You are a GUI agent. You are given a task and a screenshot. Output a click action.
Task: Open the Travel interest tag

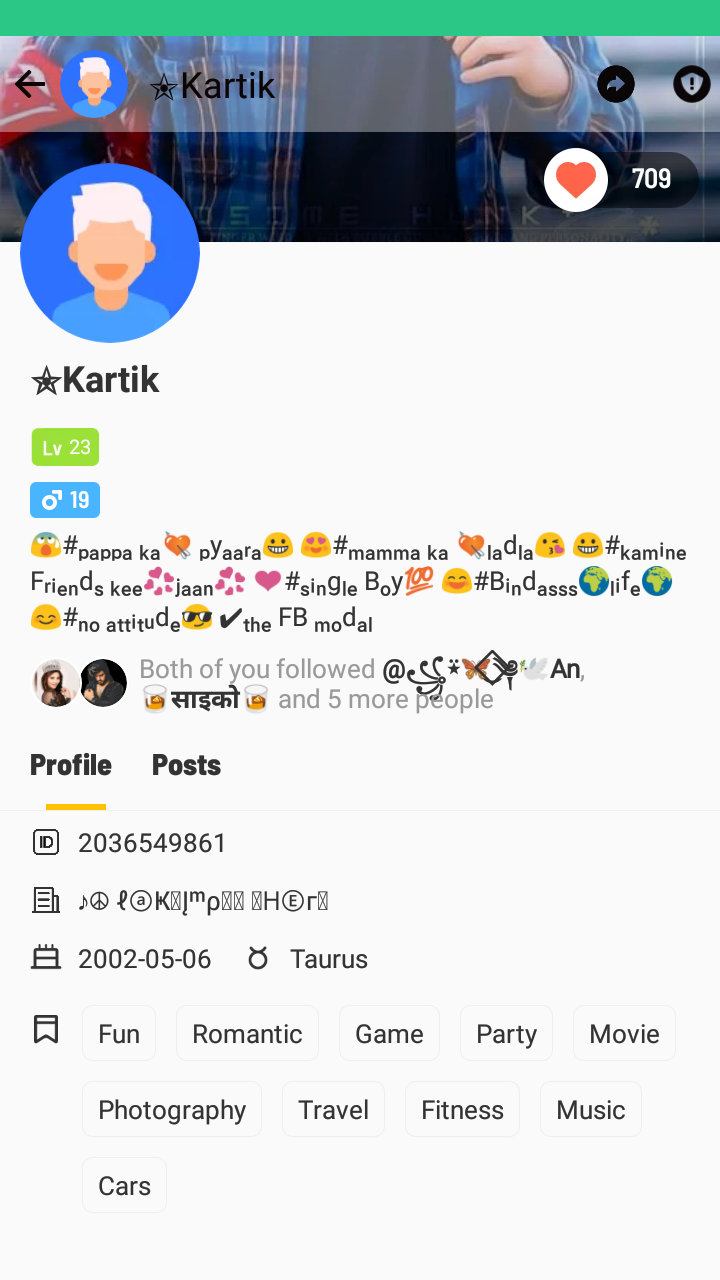click(333, 1110)
